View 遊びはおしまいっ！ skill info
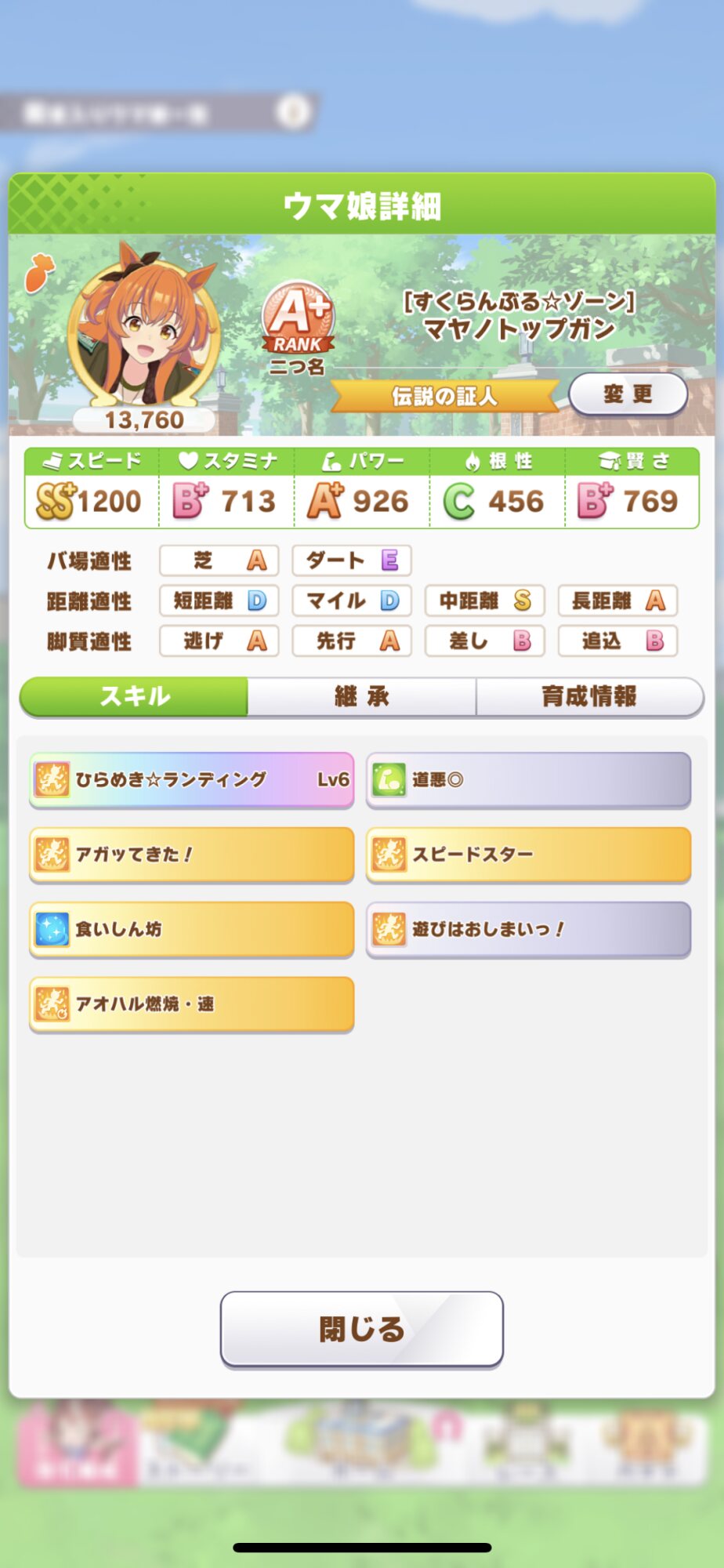Screen dimensions: 724x1568 (x=528, y=929)
